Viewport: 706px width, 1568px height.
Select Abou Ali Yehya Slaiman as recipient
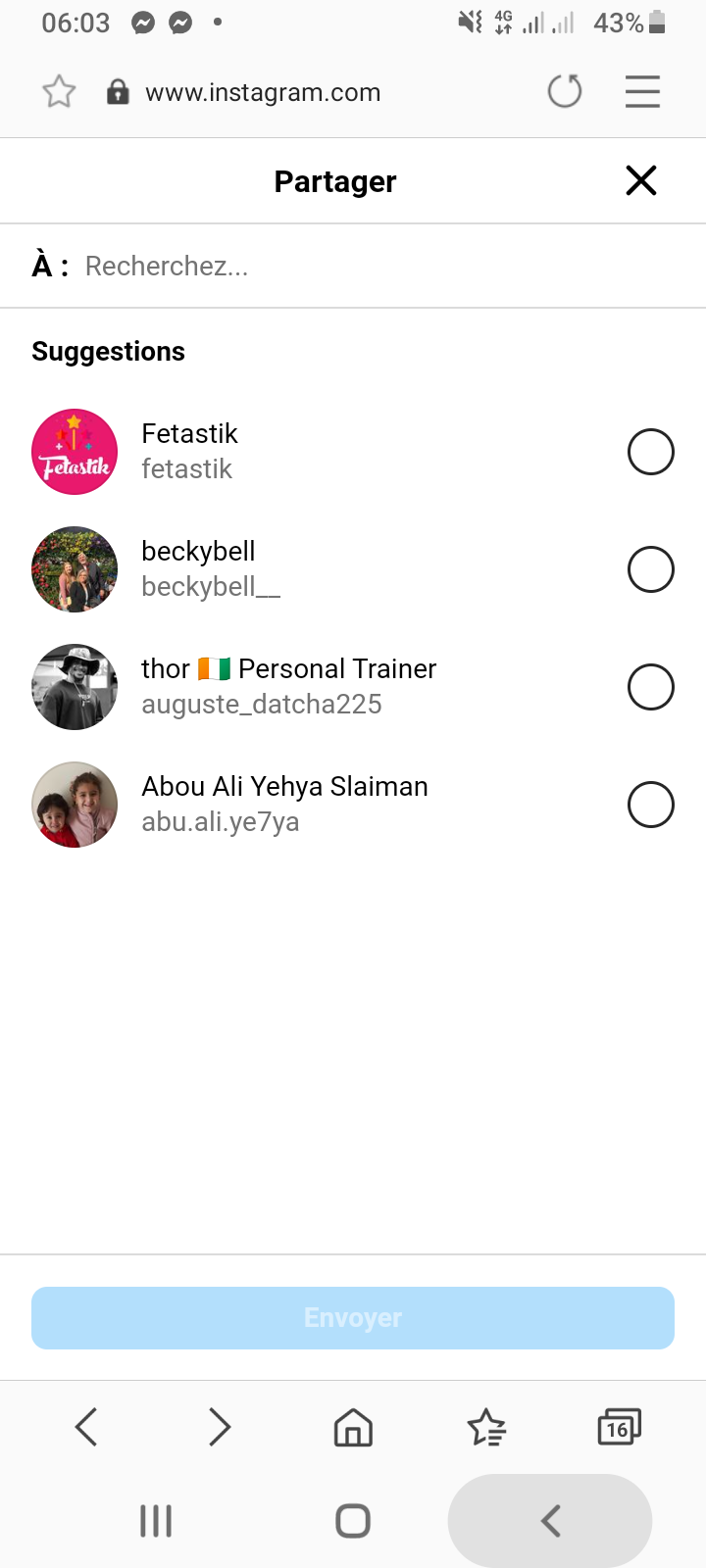click(650, 805)
